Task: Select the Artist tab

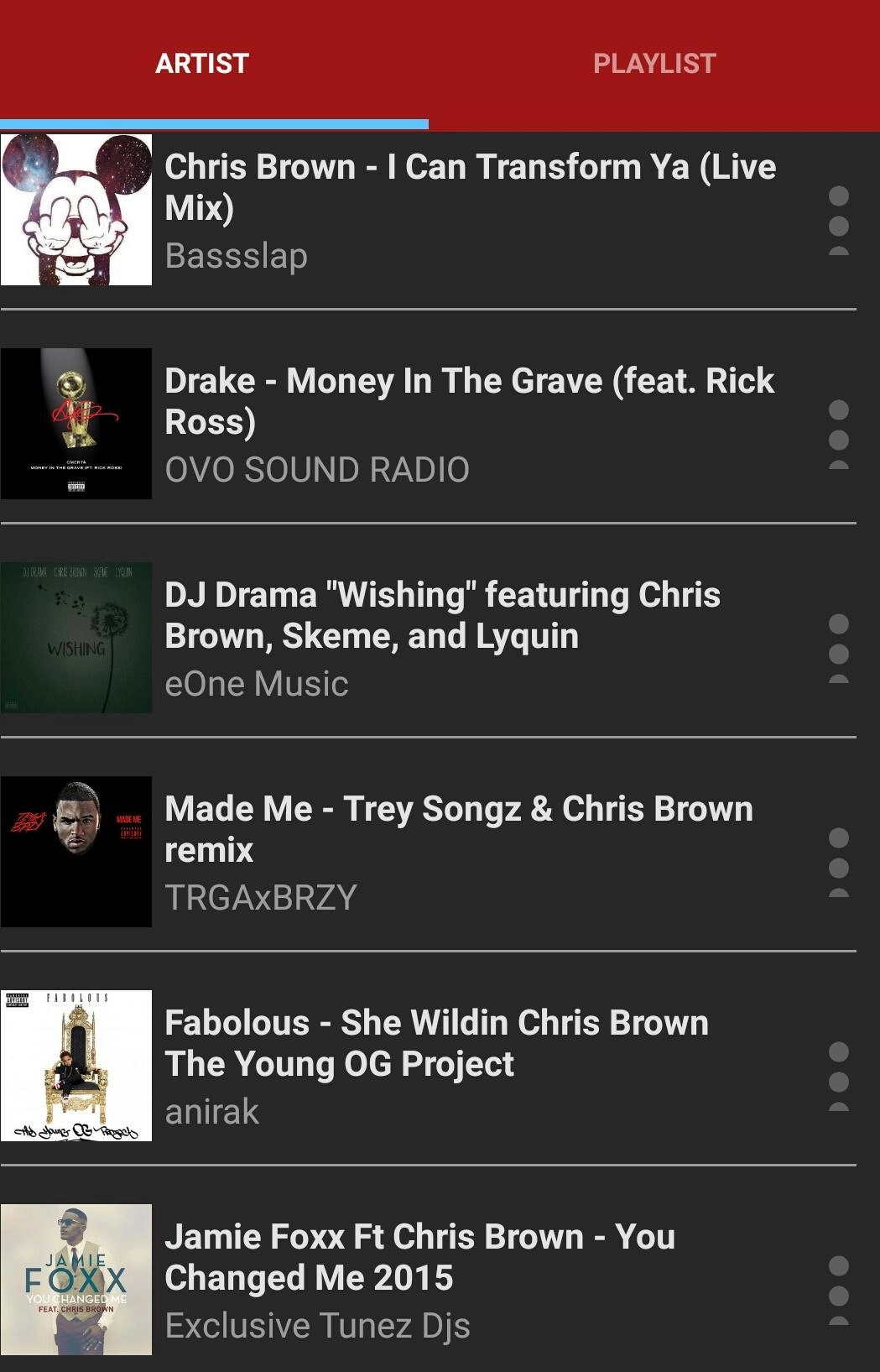Action: (202, 64)
